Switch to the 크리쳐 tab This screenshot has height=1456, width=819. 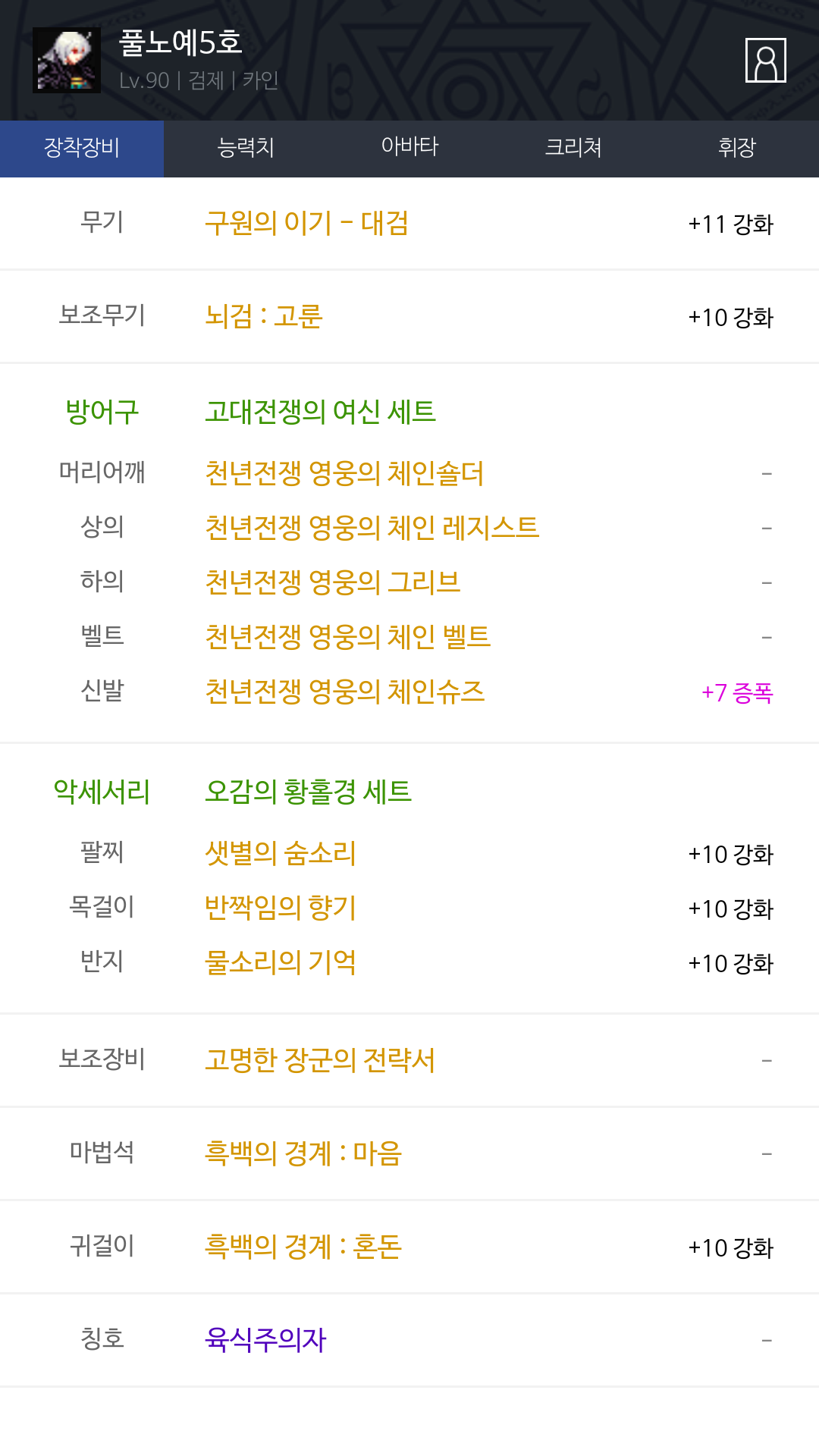[573, 148]
